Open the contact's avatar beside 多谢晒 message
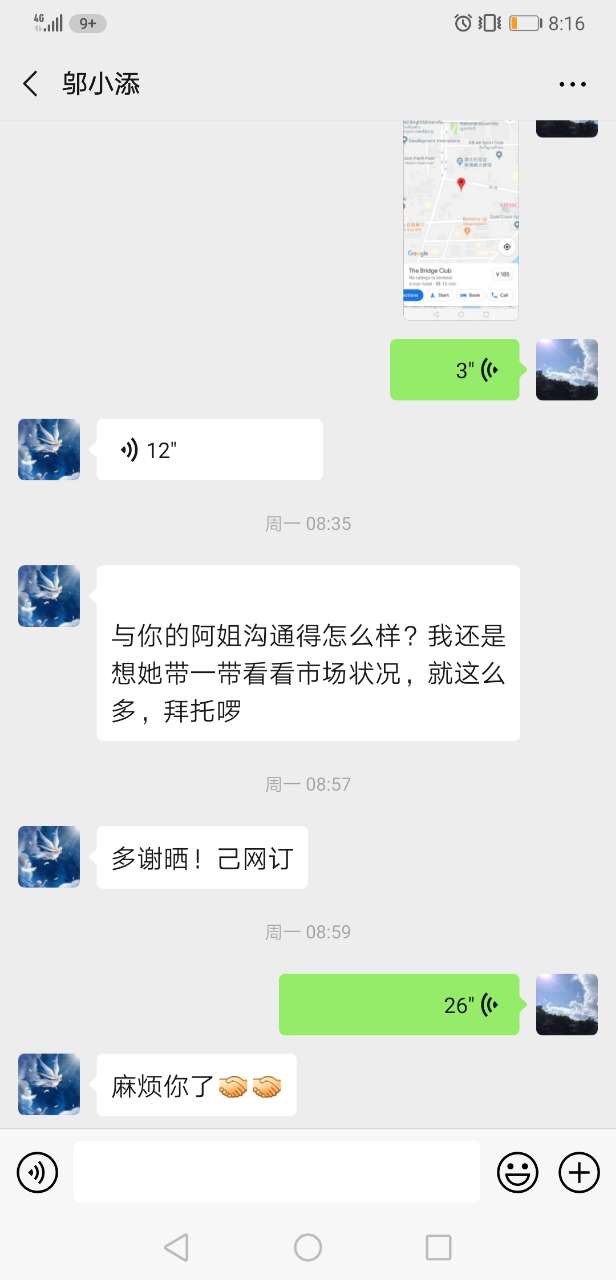 [49, 857]
